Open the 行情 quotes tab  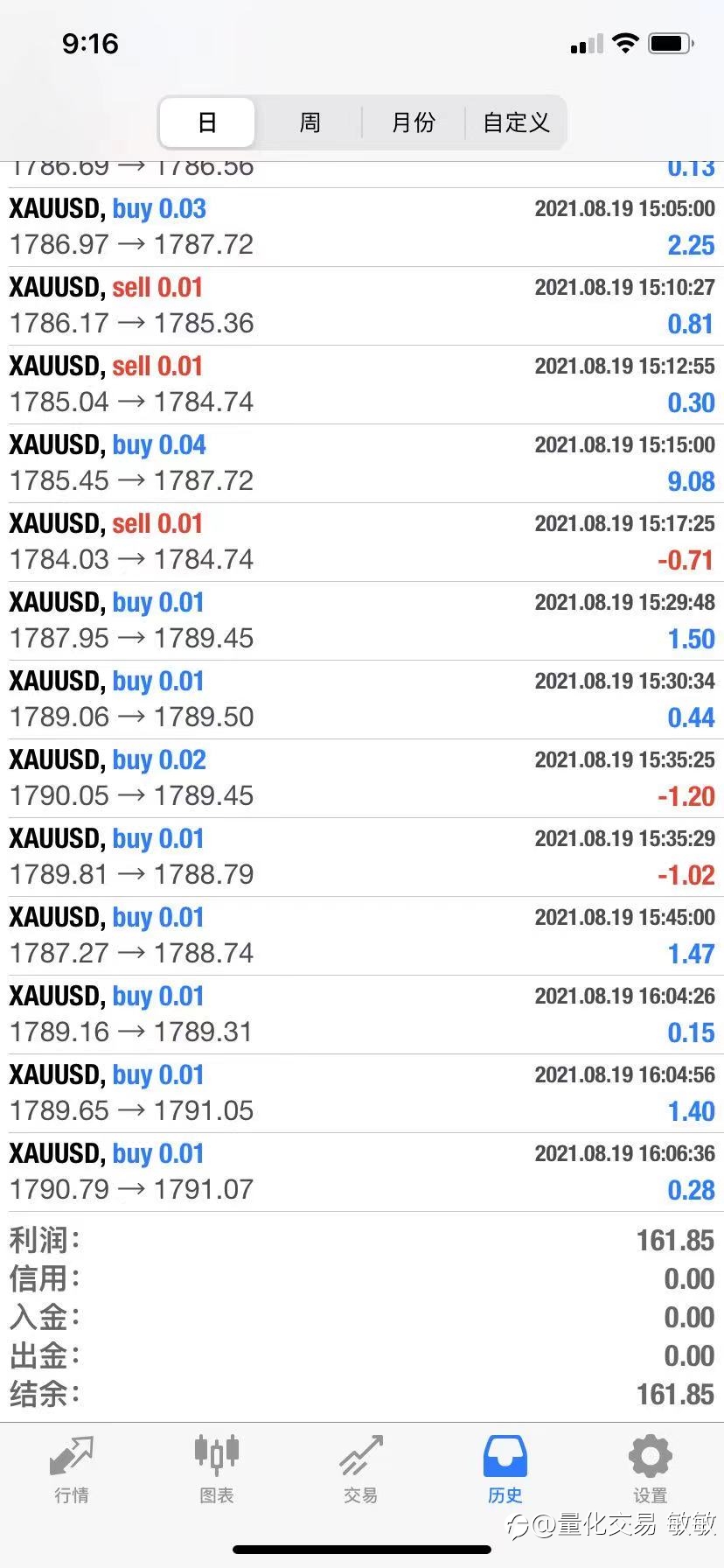[72, 1470]
